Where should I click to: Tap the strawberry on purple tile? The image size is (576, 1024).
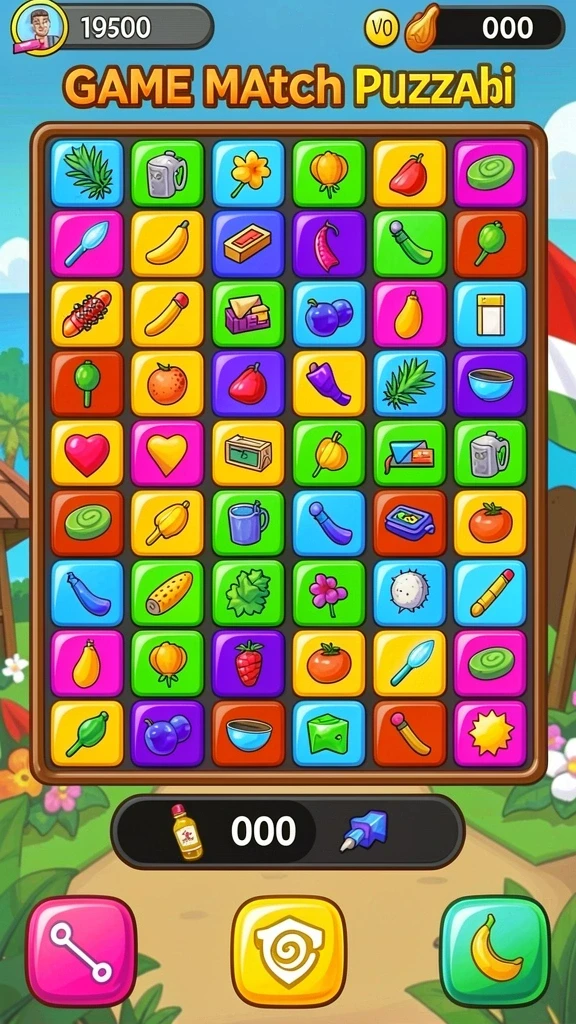[x=248, y=663]
